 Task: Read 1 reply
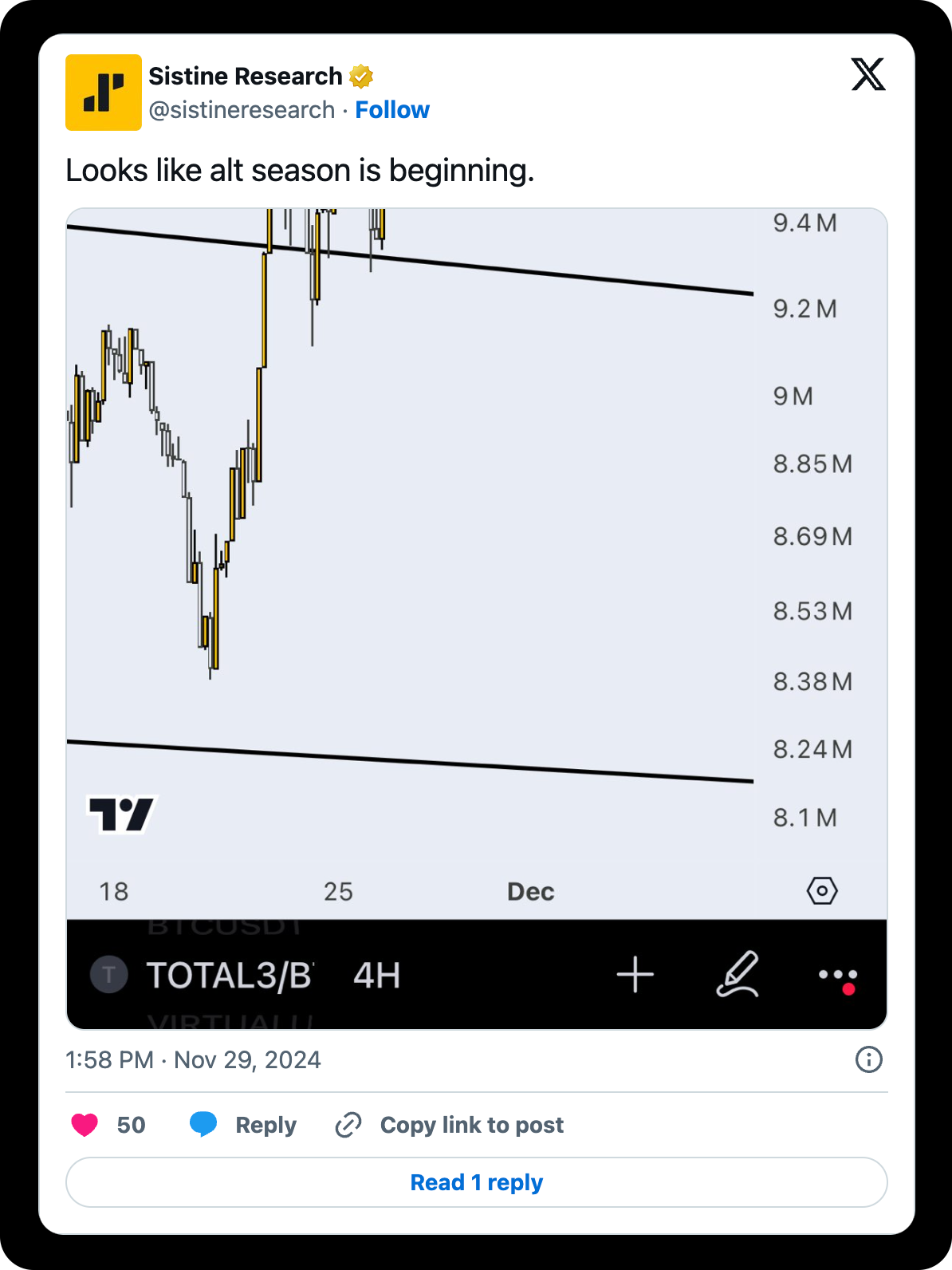tap(476, 1182)
